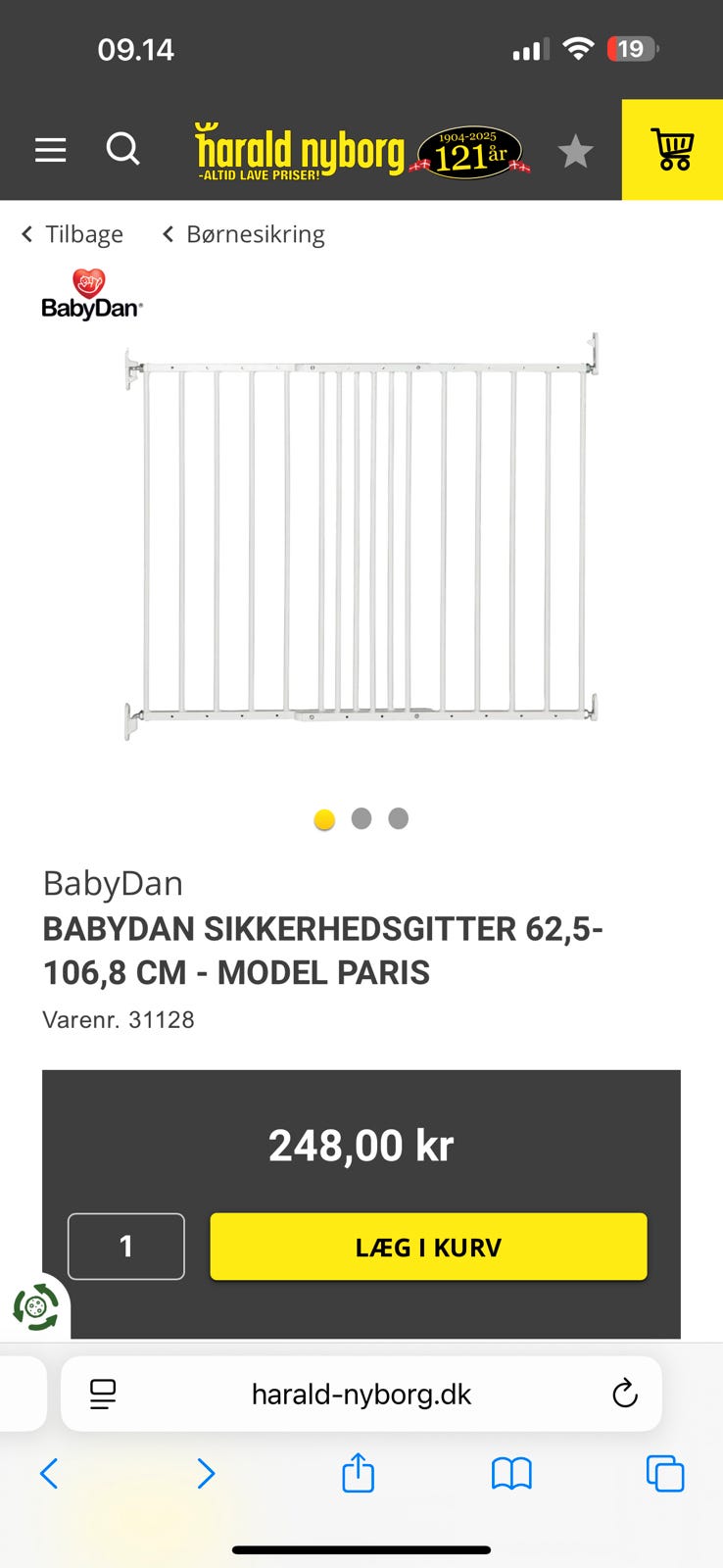Open the hamburger menu
This screenshot has width=723, height=1568.
click(51, 150)
